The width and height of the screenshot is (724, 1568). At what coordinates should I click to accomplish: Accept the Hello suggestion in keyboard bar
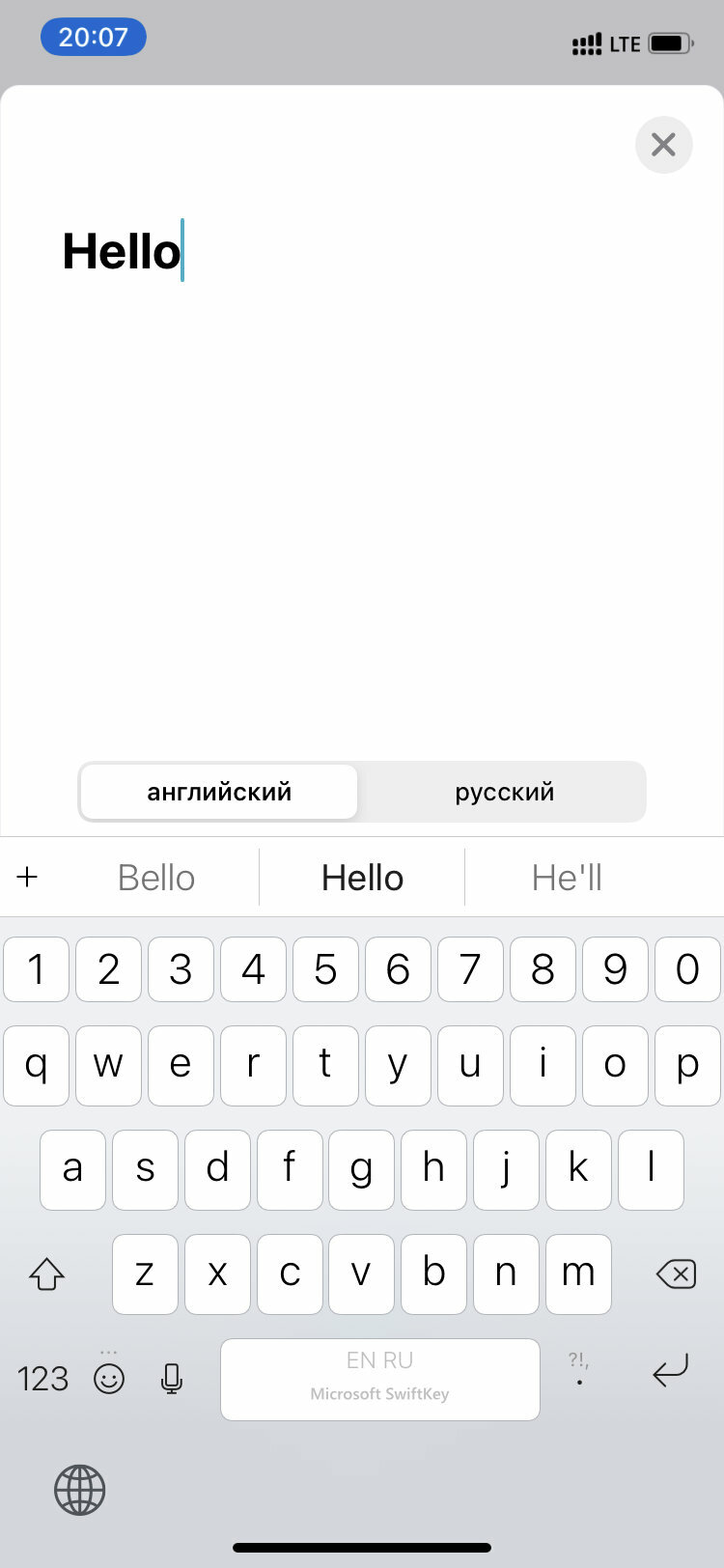pos(362,878)
